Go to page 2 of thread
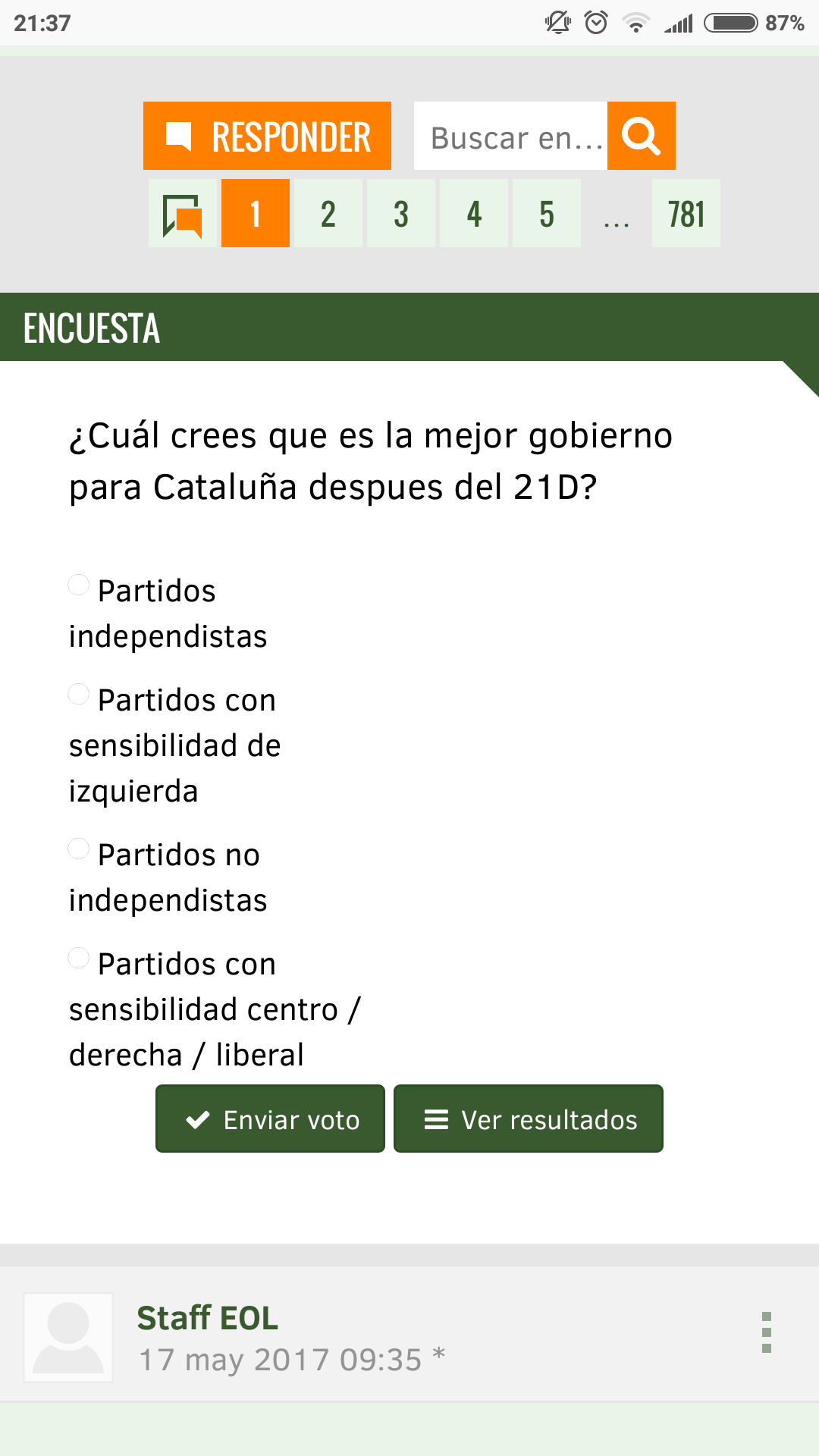This screenshot has width=819, height=1456. point(328,214)
